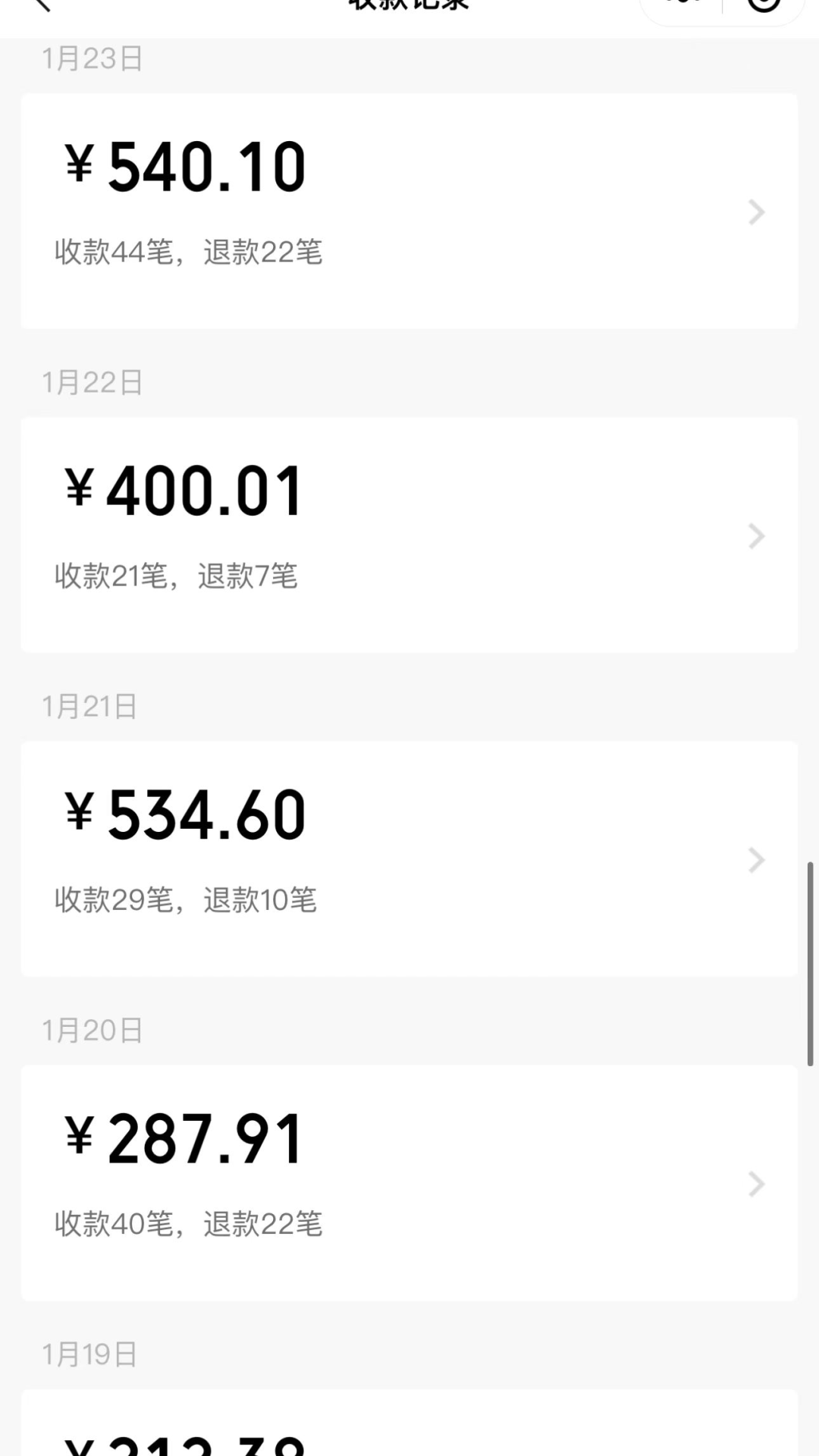The image size is (819, 1456).
Task: Close the mini program via the circle icon
Action: click(x=763, y=5)
